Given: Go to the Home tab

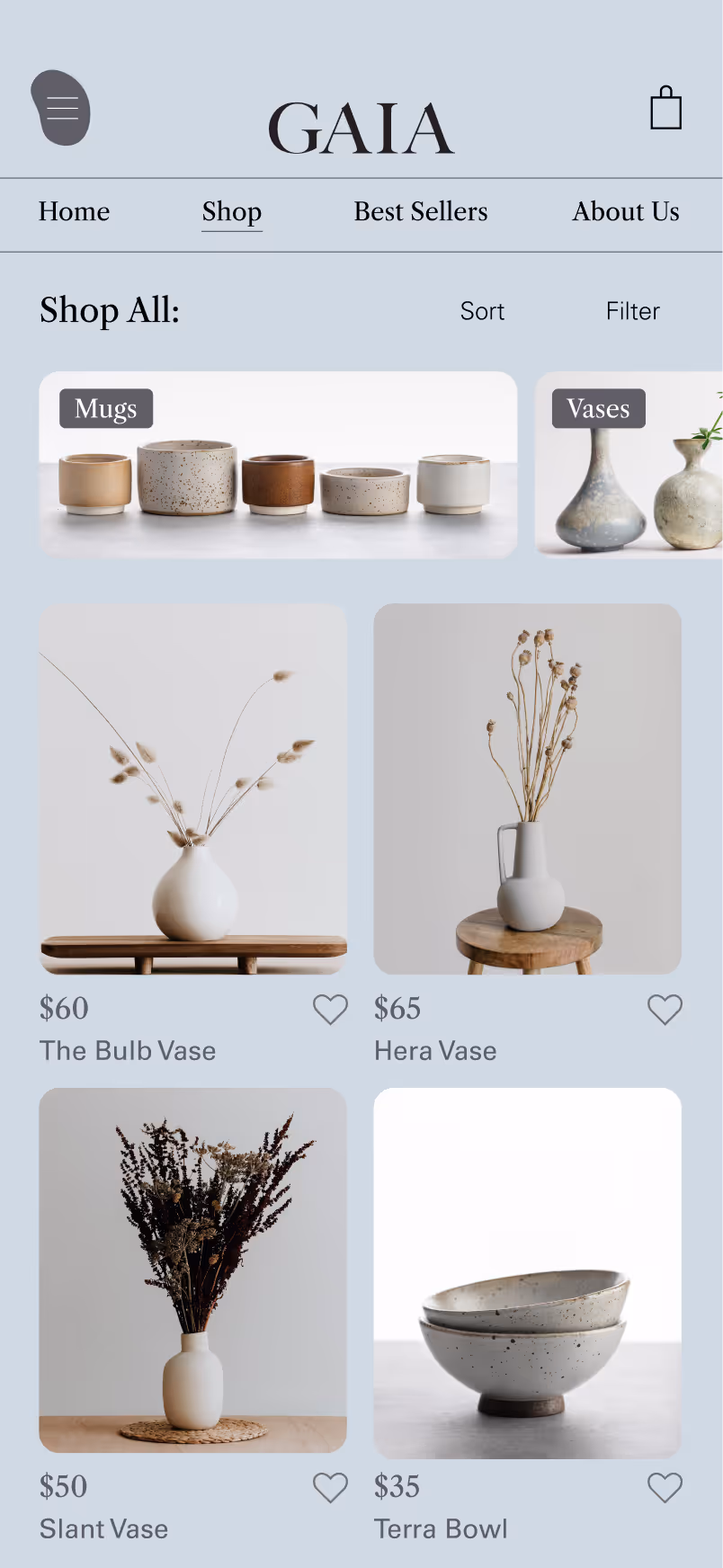Looking at the screenshot, I should (x=74, y=211).
